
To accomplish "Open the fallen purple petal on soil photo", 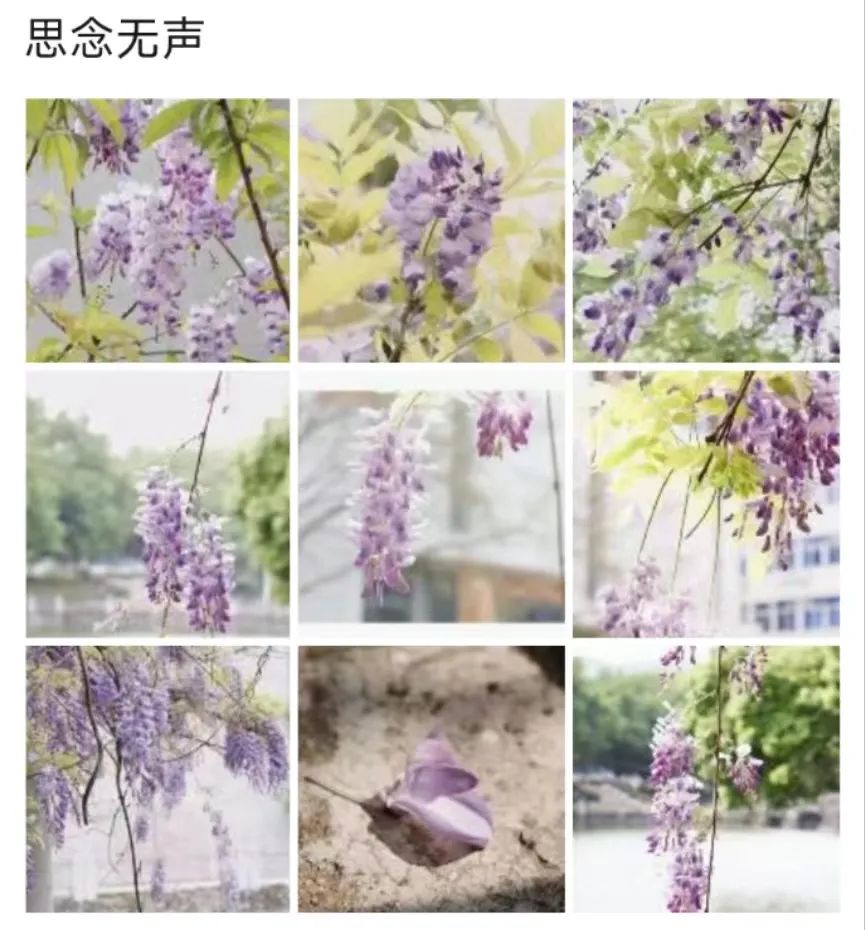I will click(x=431, y=778).
